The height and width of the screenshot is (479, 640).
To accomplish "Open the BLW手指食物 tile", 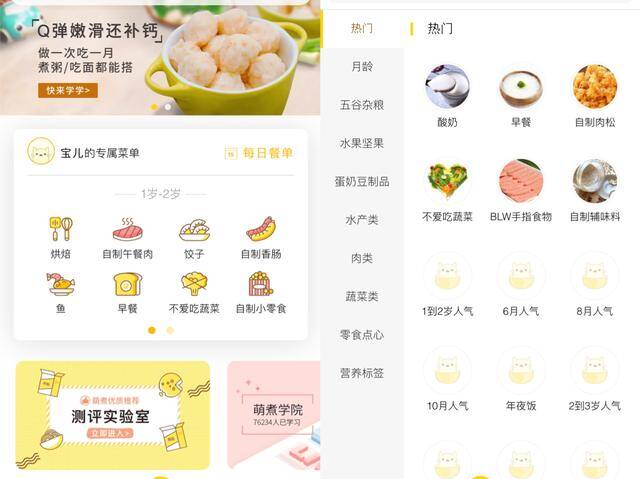I will [520, 190].
